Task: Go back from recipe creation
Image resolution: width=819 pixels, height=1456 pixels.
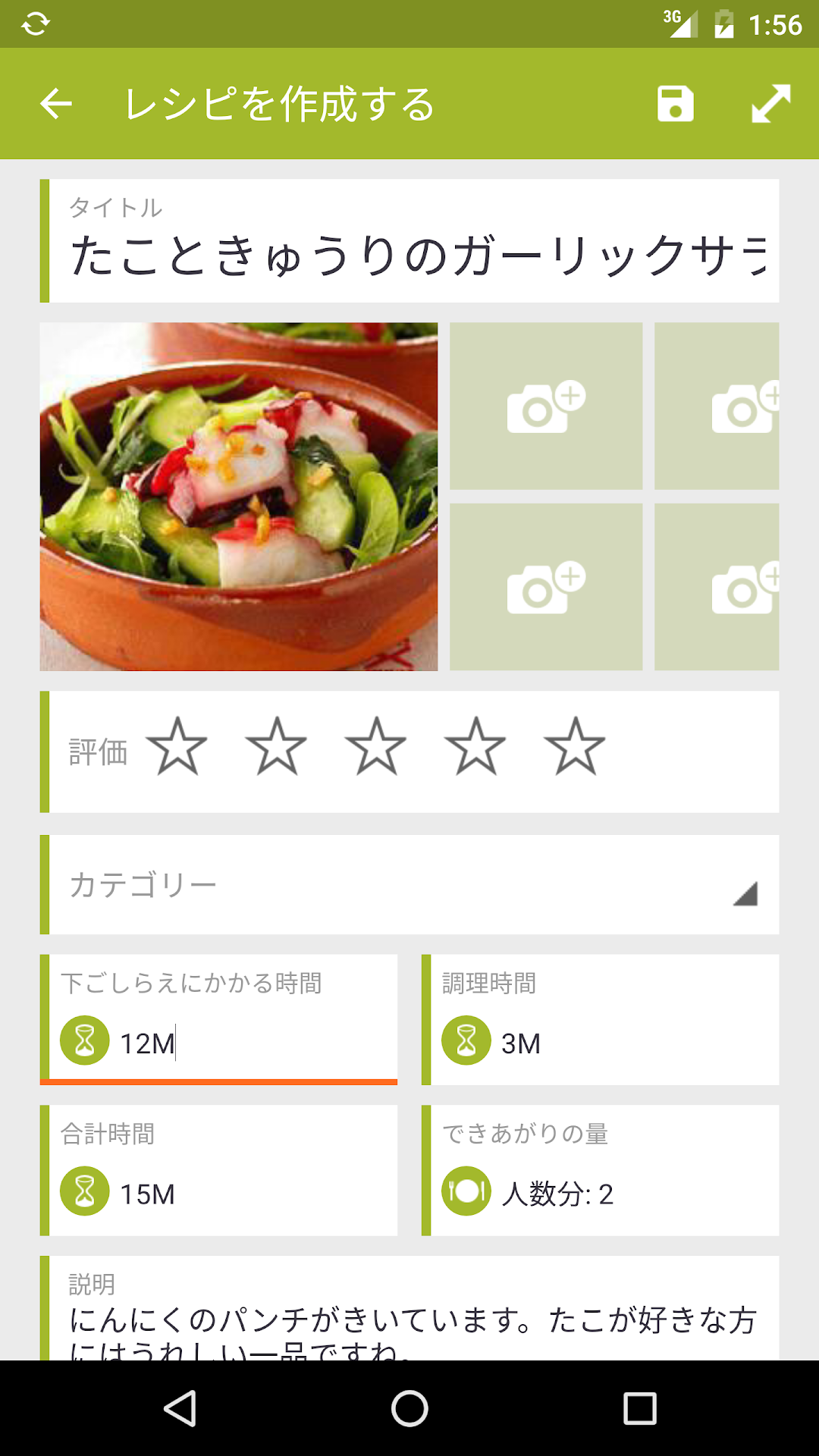Action: pos(56,104)
